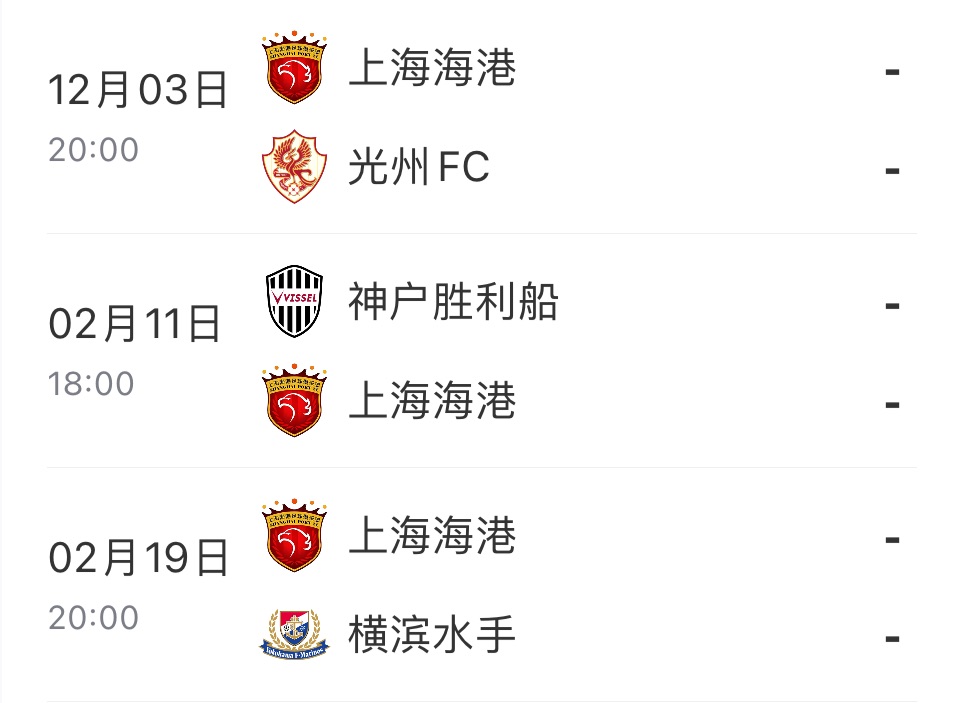The image size is (958, 703).
Task: Select the 上海海港 vs 横滨水手 match
Action: 480,587
